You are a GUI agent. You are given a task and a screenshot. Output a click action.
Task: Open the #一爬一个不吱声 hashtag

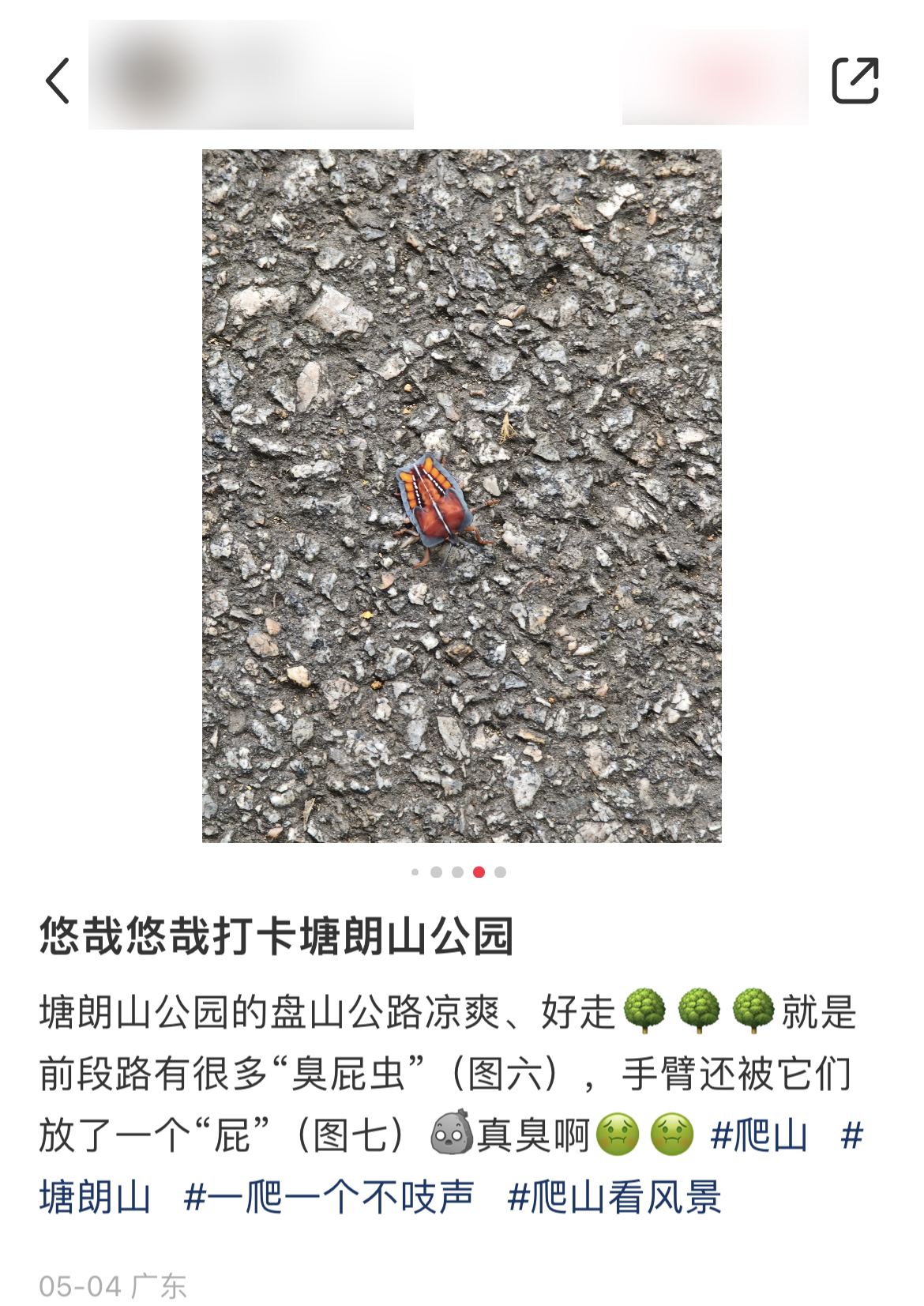329,1197
